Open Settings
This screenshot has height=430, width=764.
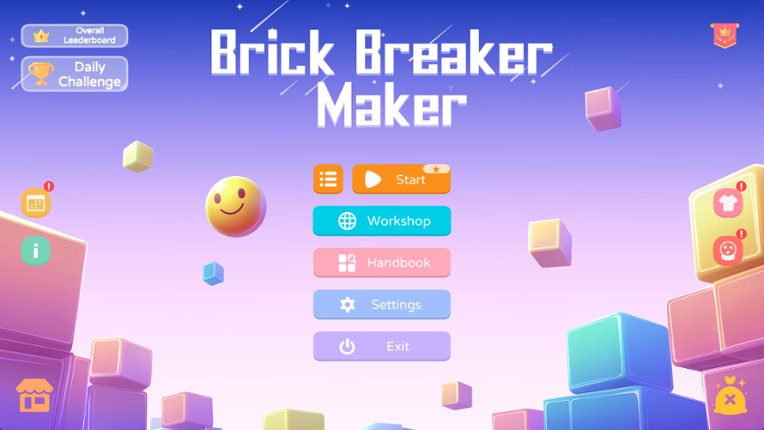382,305
